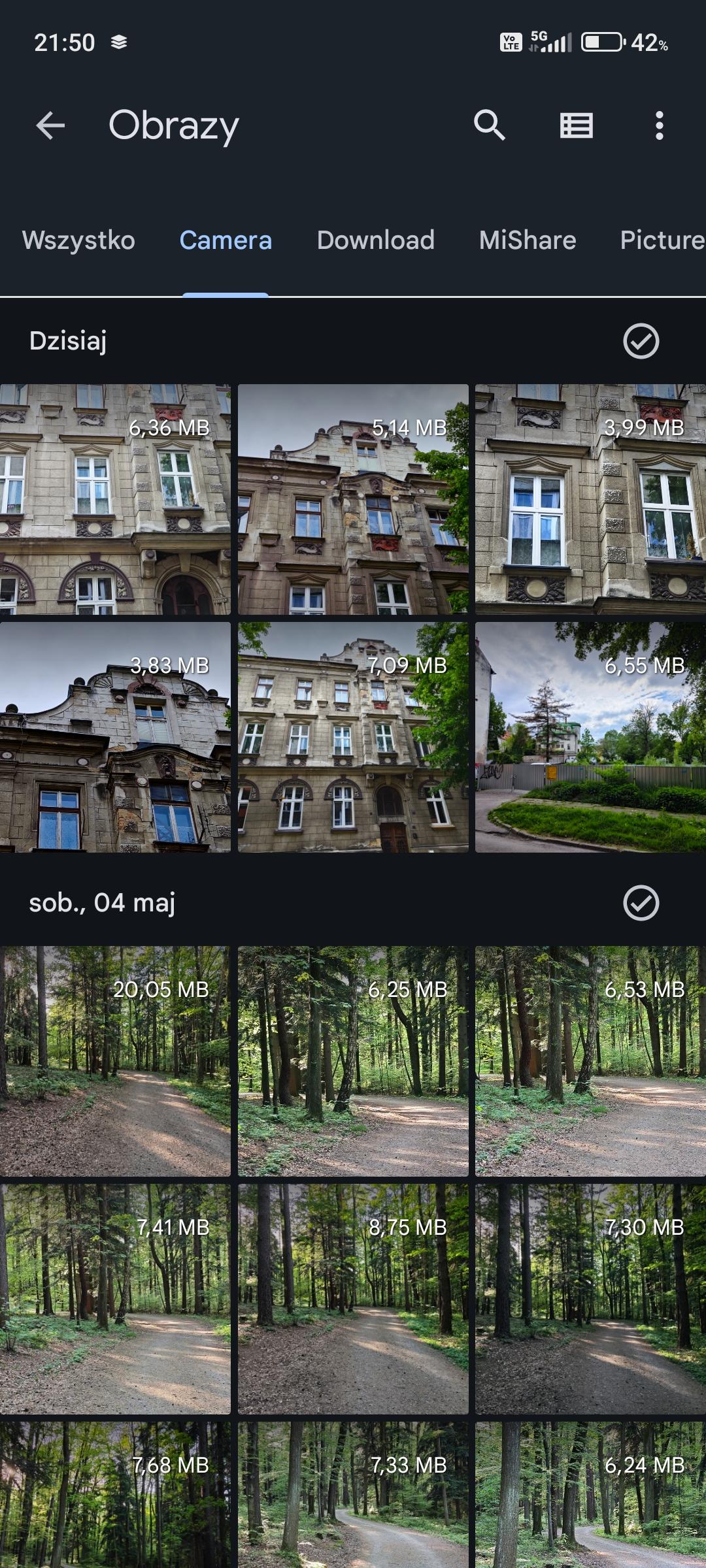The image size is (706, 1568).
Task: Open the MiShare tab
Action: [x=527, y=240]
